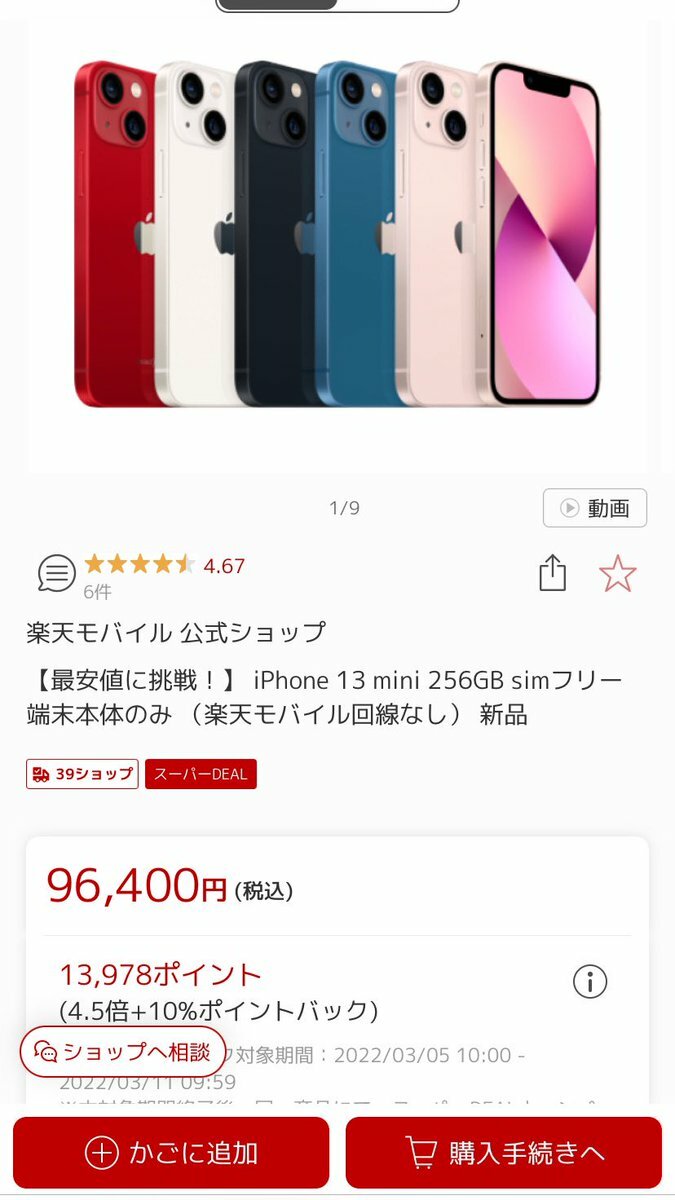Proceed to checkout with 購入手続きへ
This screenshot has width=675, height=1200.
(504, 1152)
